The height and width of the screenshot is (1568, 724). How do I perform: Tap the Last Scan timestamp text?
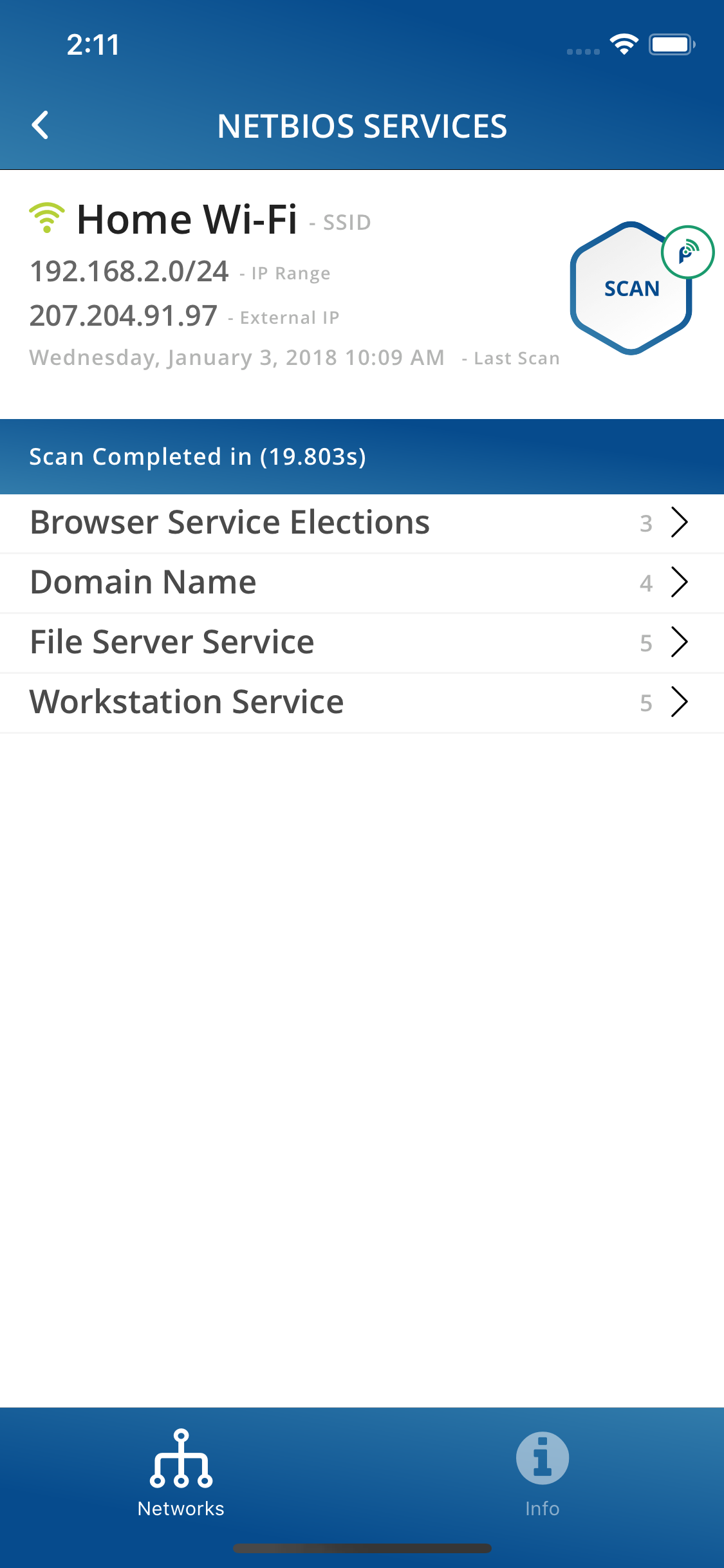pos(236,358)
